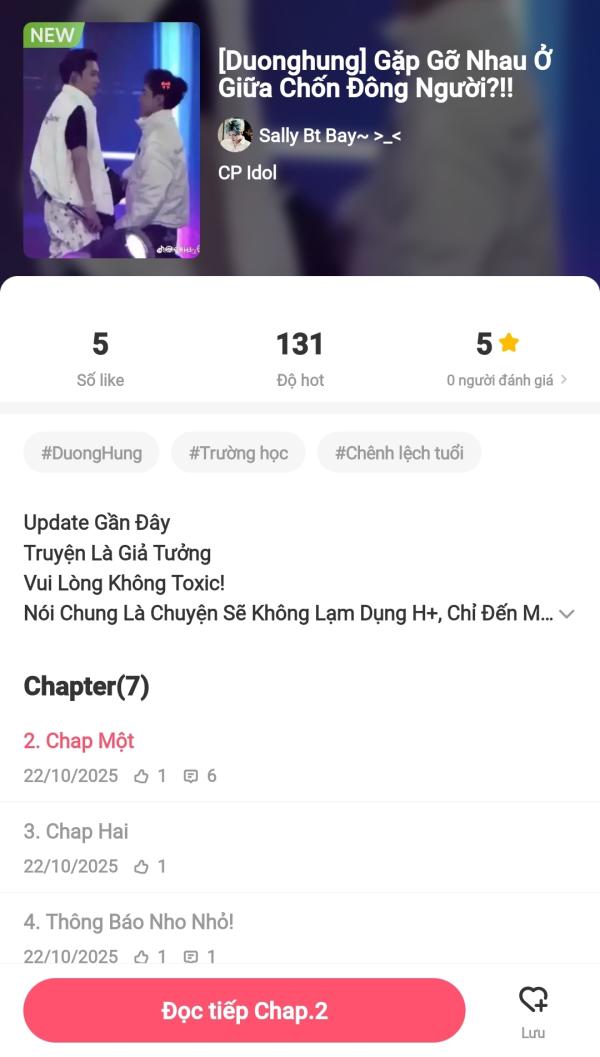View the story cover image

pyautogui.click(x=112, y=140)
